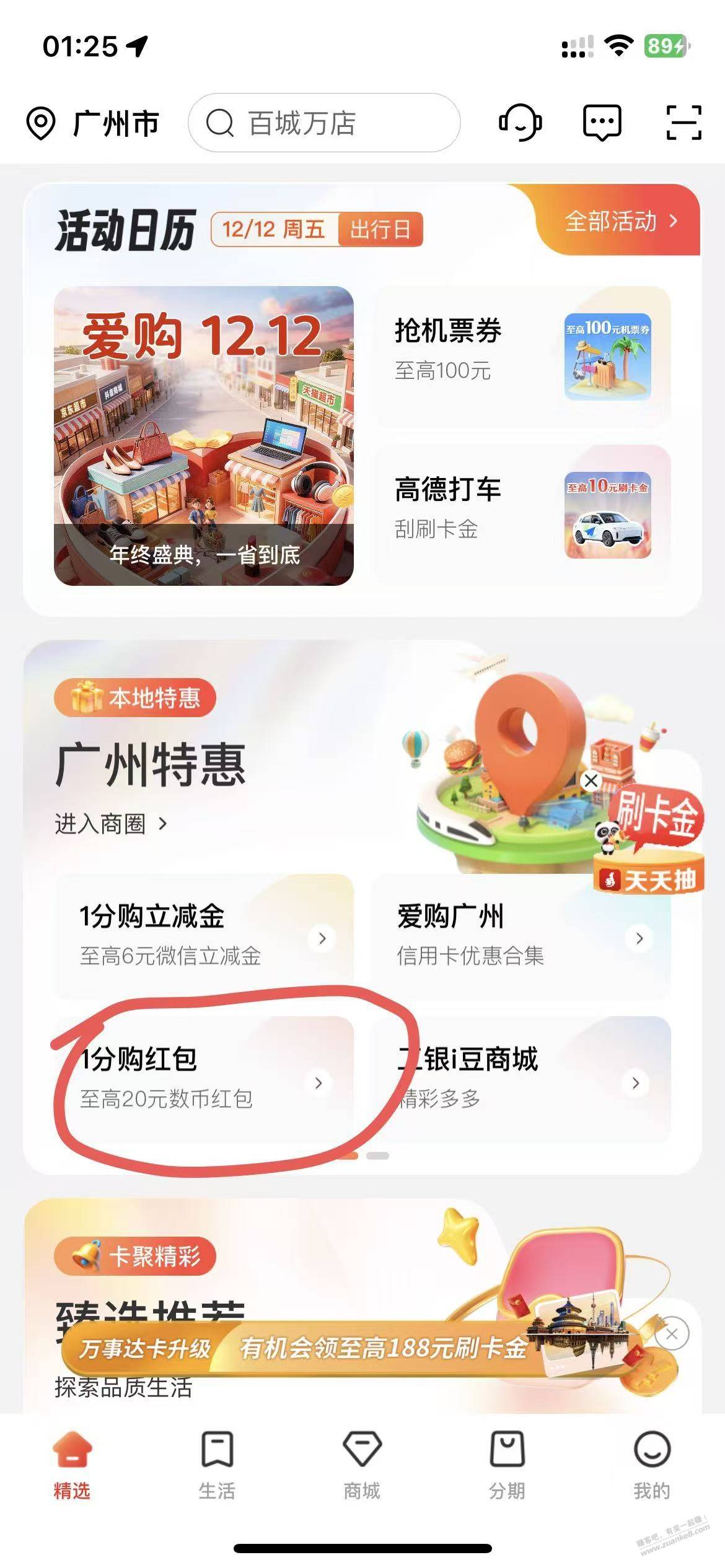
Task: Tap the 百城万店 search box
Action: coord(323,123)
